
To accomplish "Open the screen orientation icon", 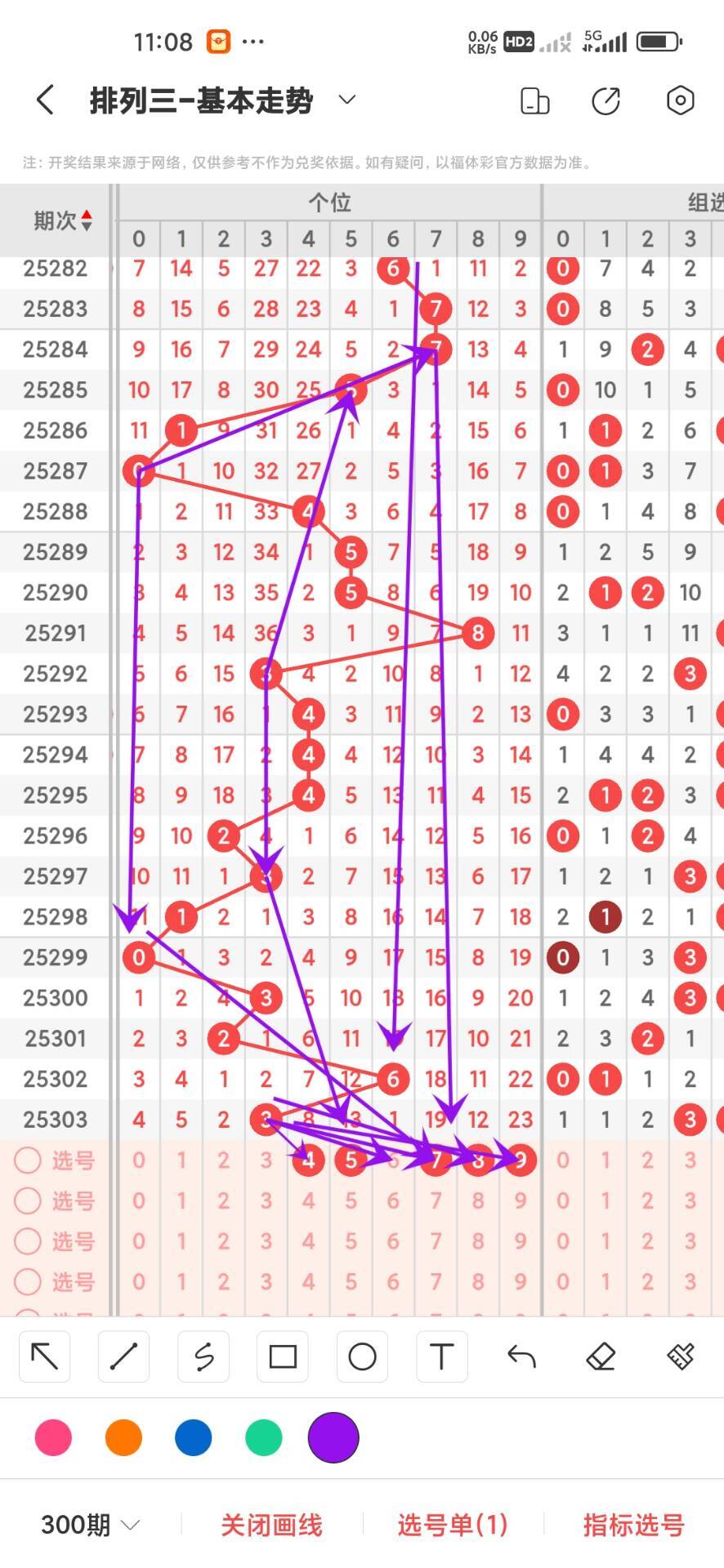I will click(534, 100).
